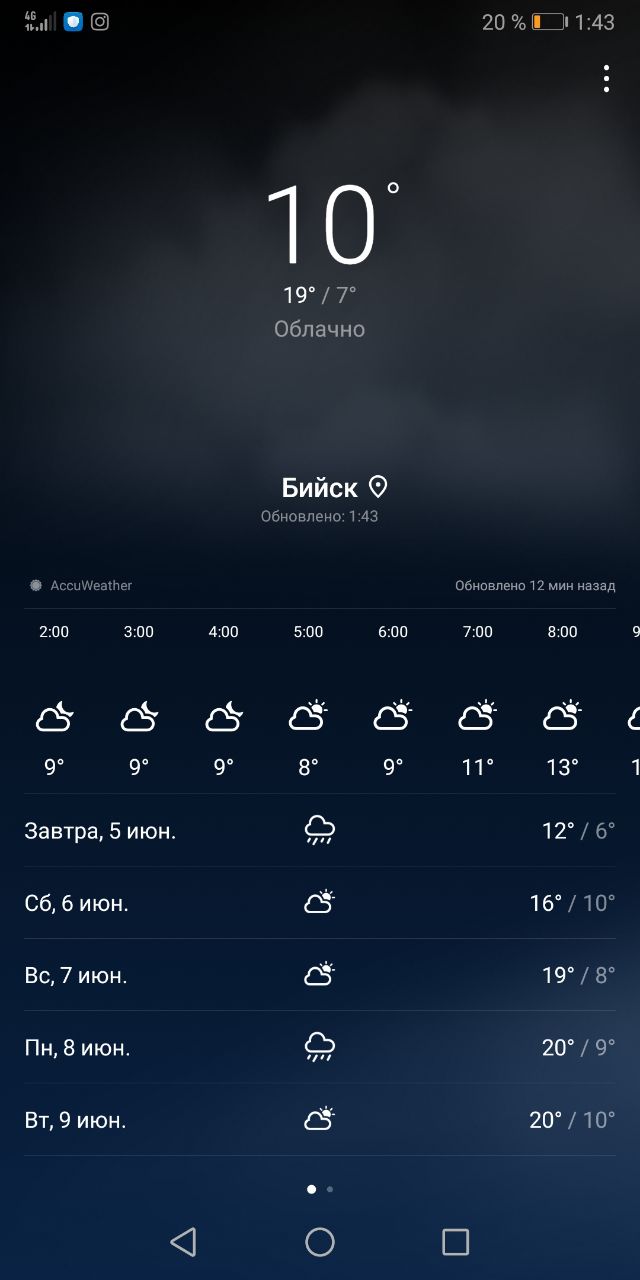Return to the home screen

tap(320, 1242)
